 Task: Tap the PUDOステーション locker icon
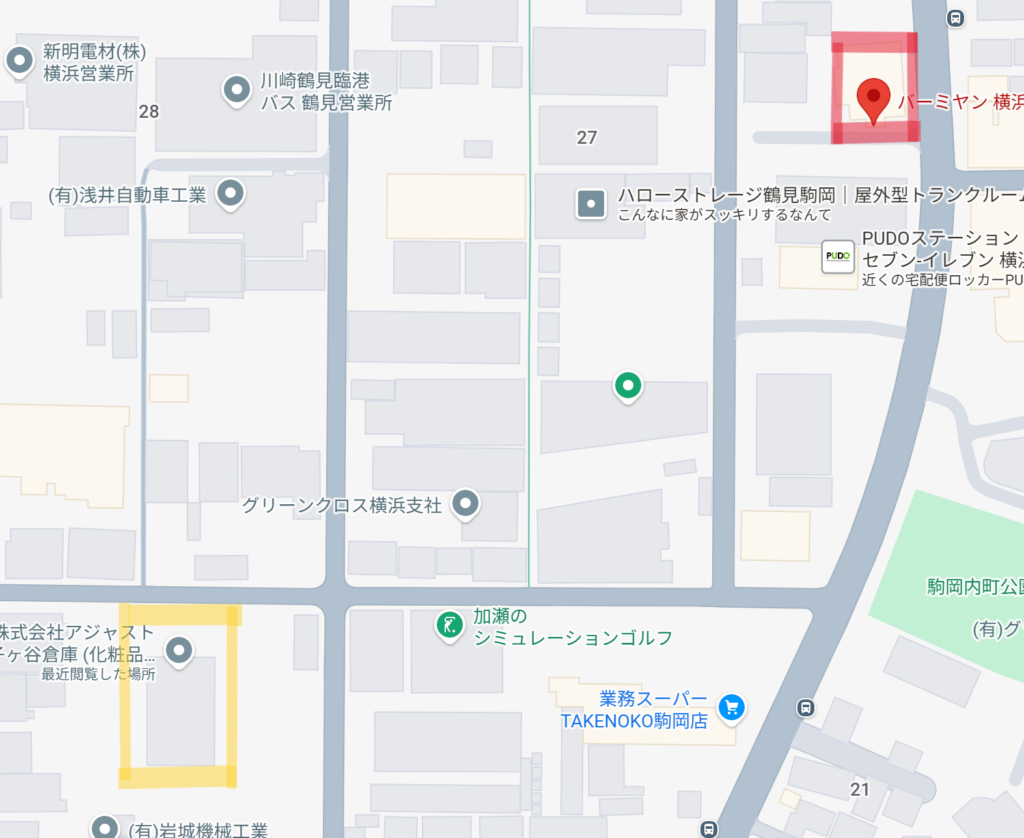point(836,258)
